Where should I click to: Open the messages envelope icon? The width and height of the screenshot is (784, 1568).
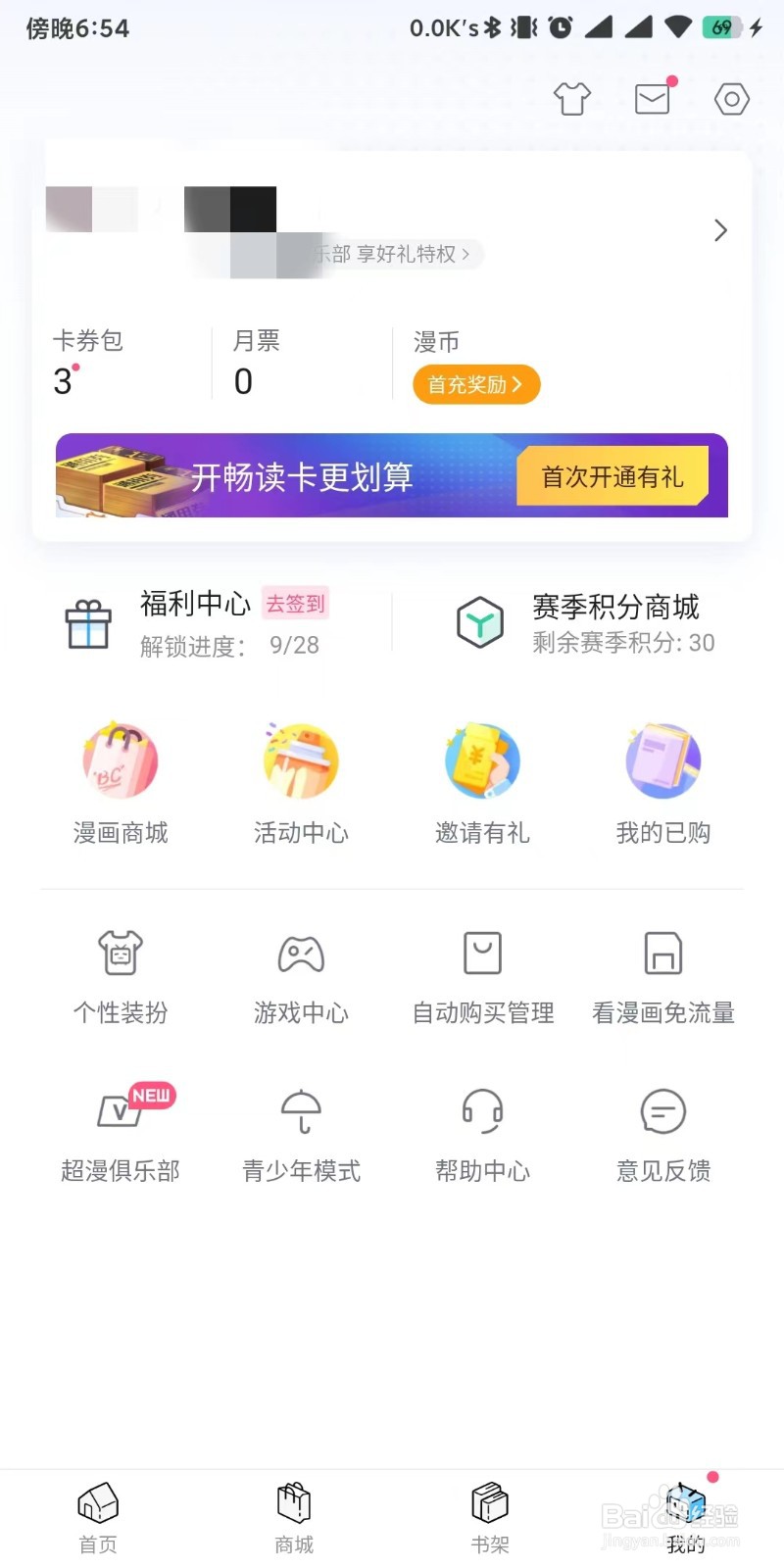[x=653, y=99]
